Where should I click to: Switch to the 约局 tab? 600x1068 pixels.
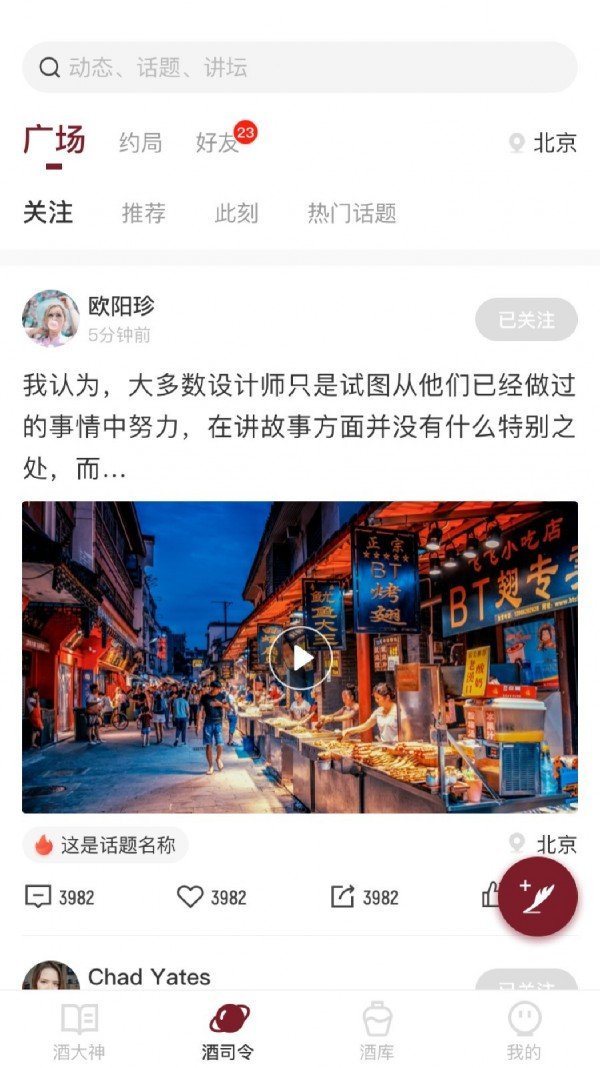coord(141,142)
